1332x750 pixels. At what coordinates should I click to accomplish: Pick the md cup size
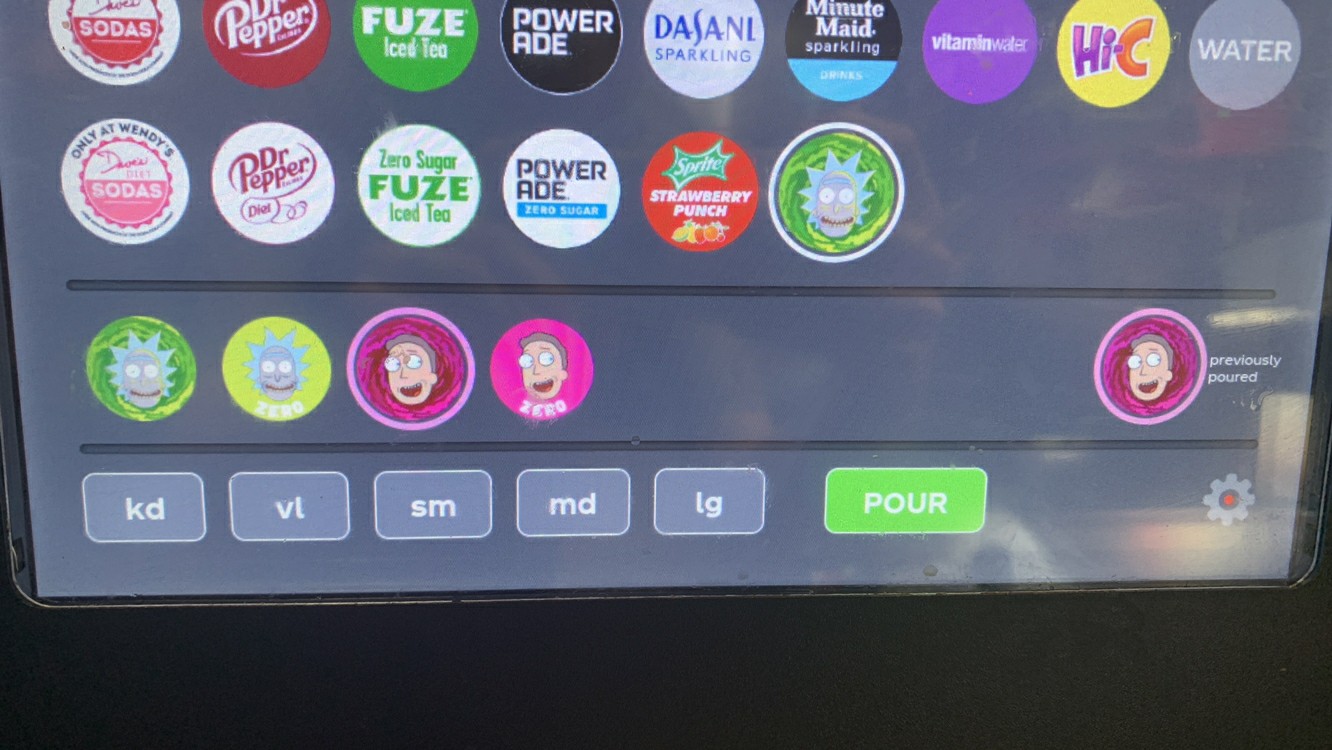[x=573, y=503]
